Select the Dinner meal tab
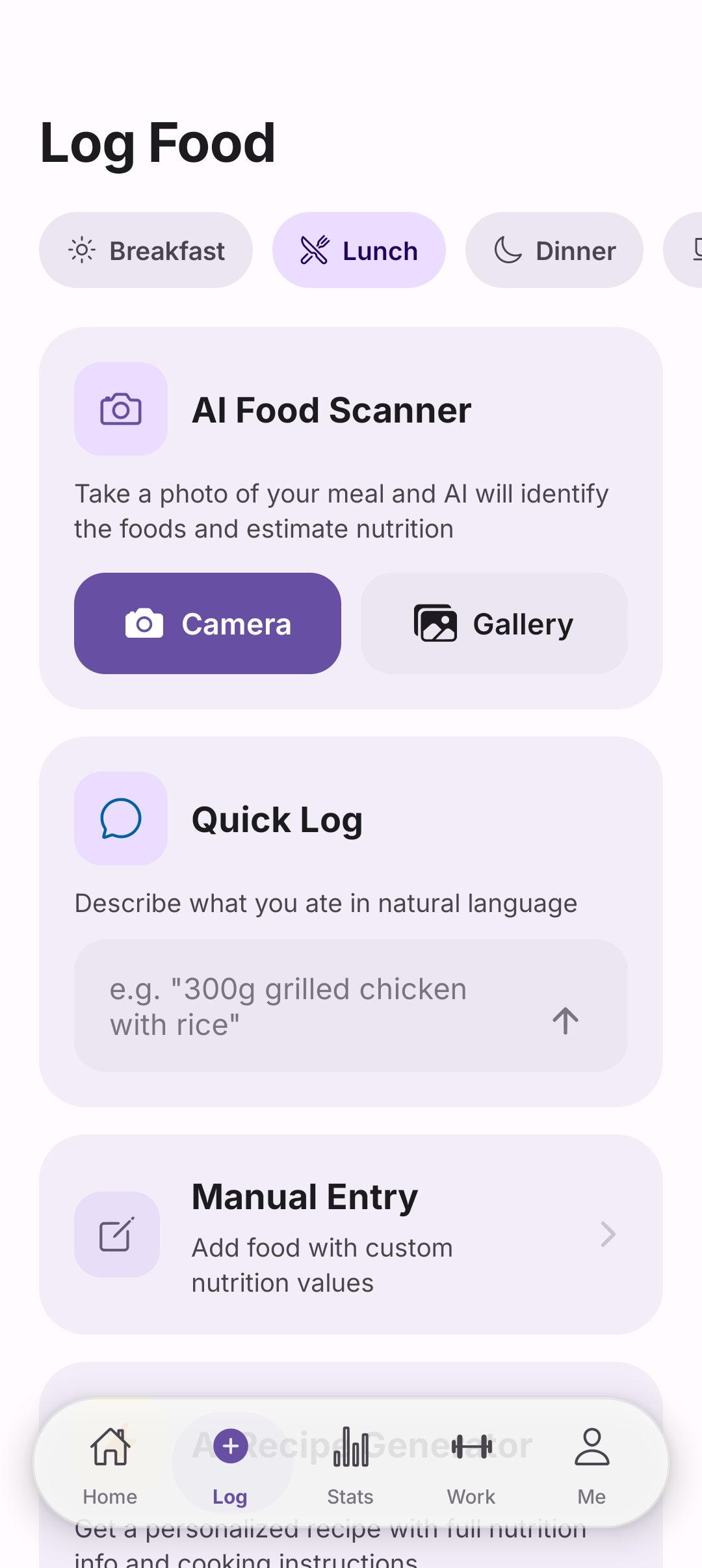 tap(554, 250)
